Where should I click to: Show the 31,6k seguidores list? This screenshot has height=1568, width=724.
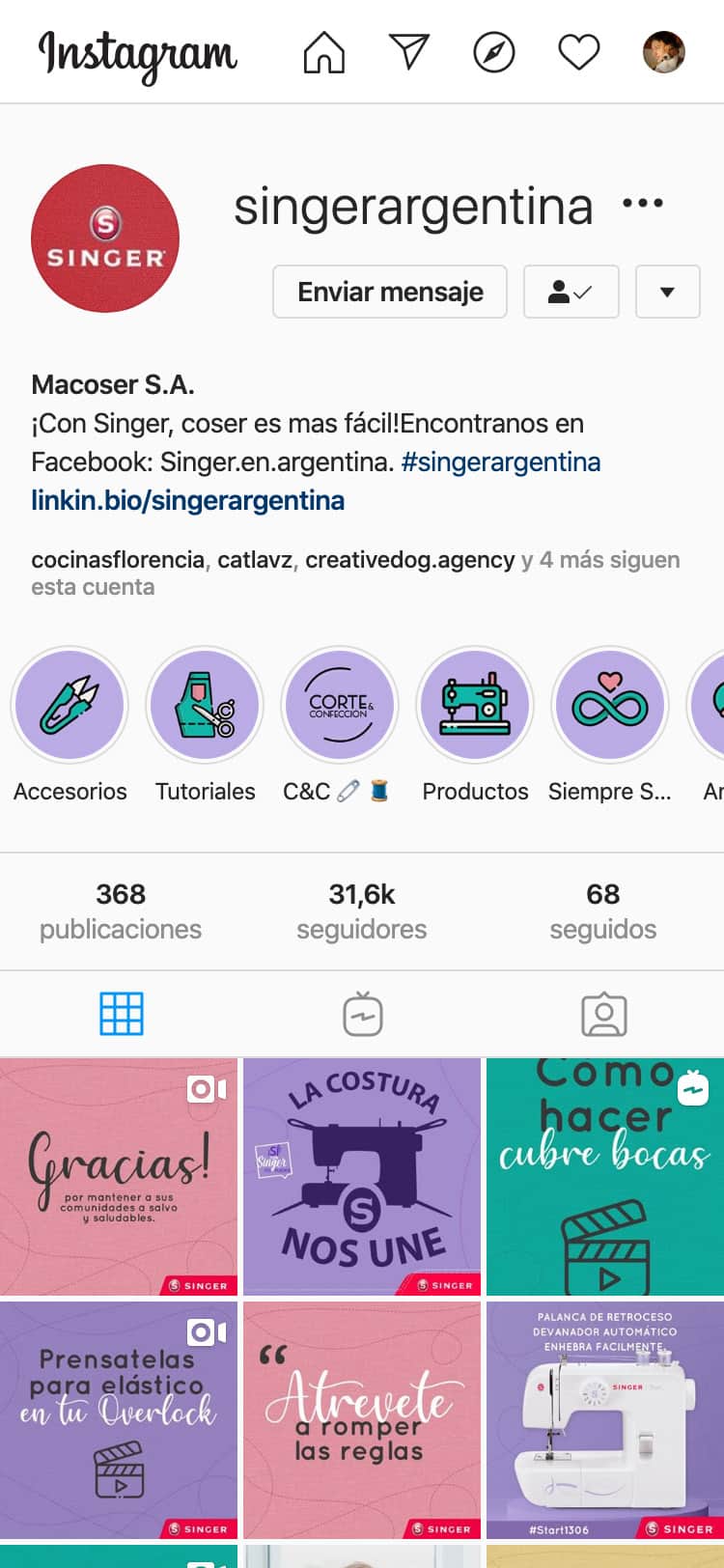click(x=361, y=910)
